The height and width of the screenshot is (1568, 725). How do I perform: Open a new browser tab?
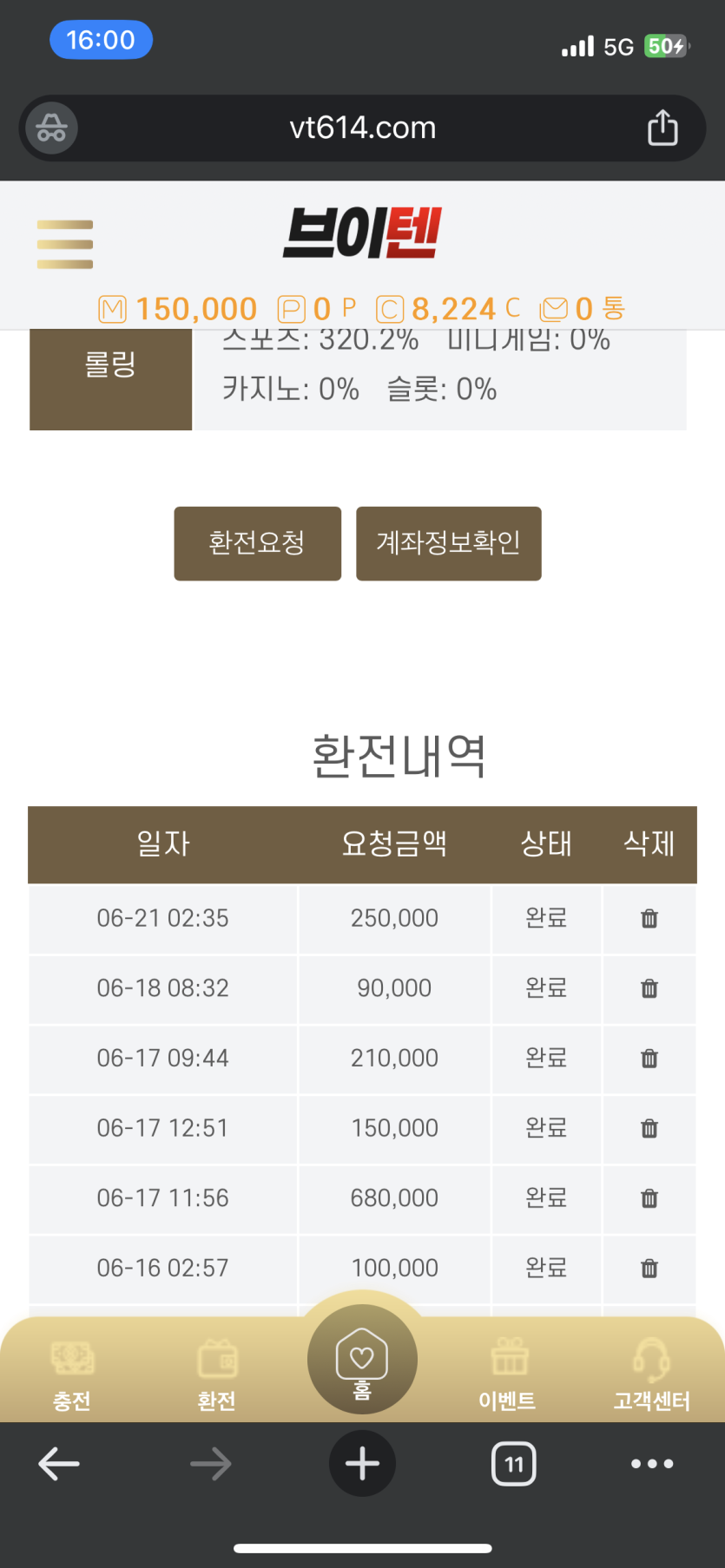click(x=362, y=1464)
